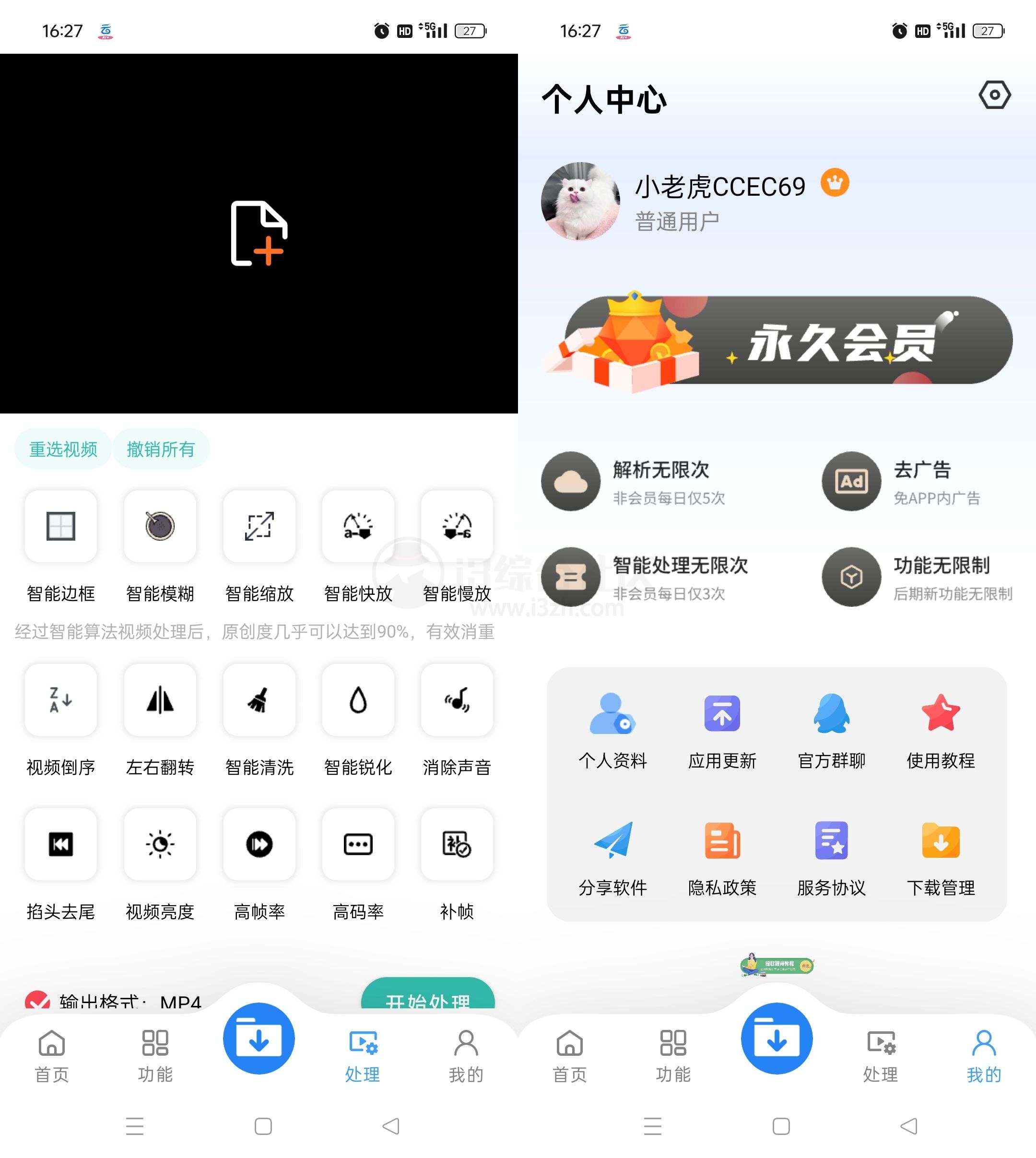Viewport: 1036px width, 1158px height.
Task: Select the 智能模糊 tool
Action: tap(160, 527)
